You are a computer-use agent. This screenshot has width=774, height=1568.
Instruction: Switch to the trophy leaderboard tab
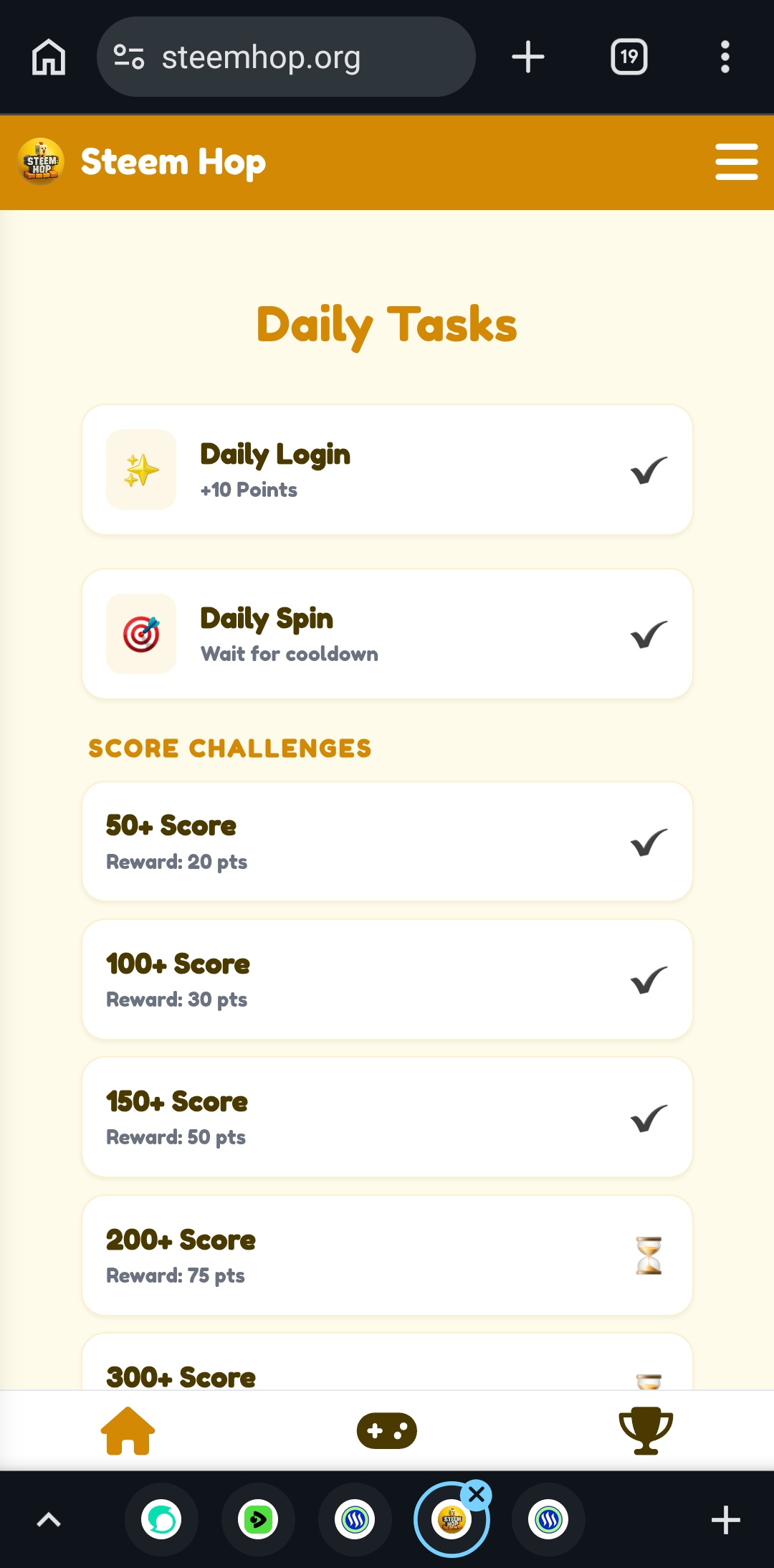[646, 1430]
